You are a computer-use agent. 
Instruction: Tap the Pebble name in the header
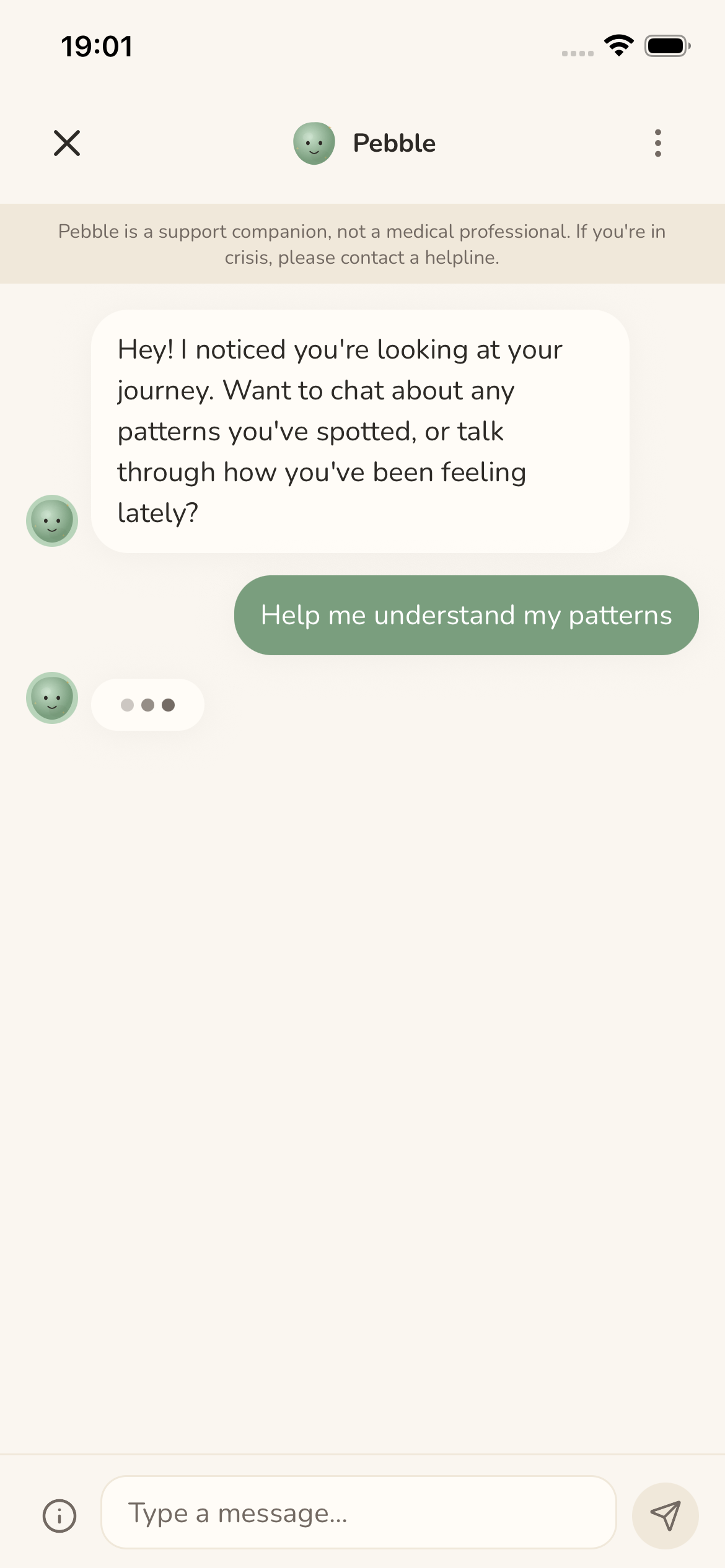click(394, 142)
